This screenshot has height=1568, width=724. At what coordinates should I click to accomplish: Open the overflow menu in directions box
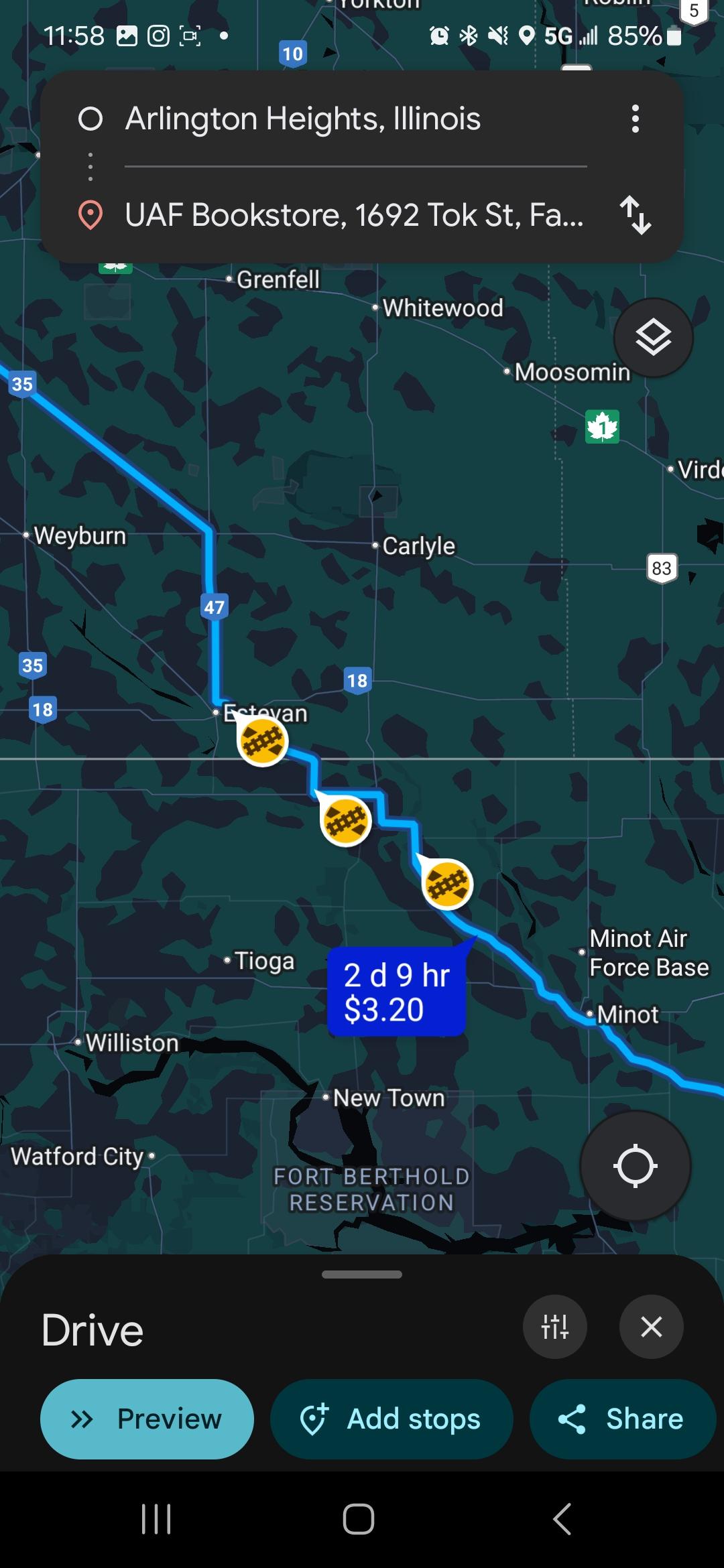point(635,119)
